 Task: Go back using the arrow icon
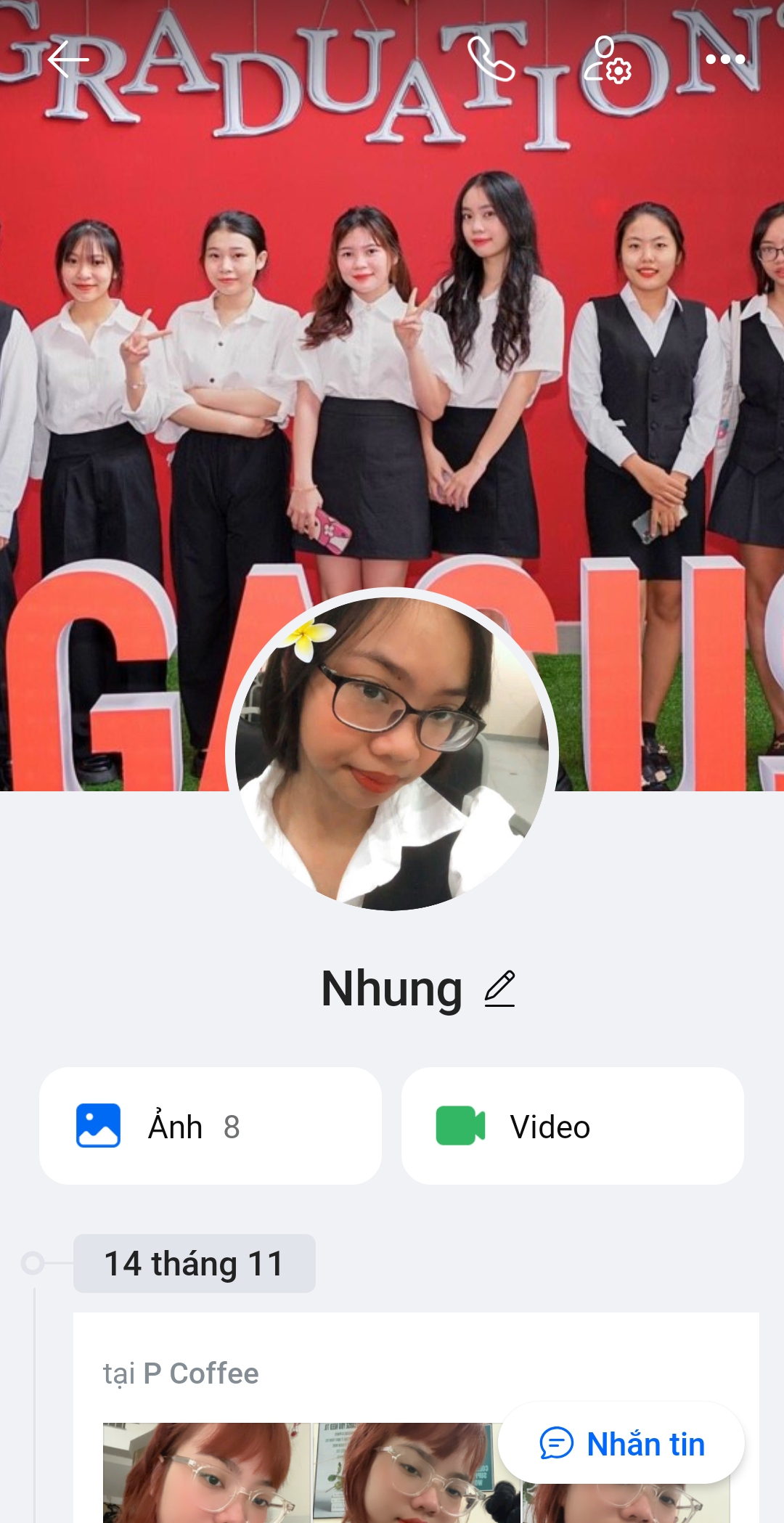[68, 59]
